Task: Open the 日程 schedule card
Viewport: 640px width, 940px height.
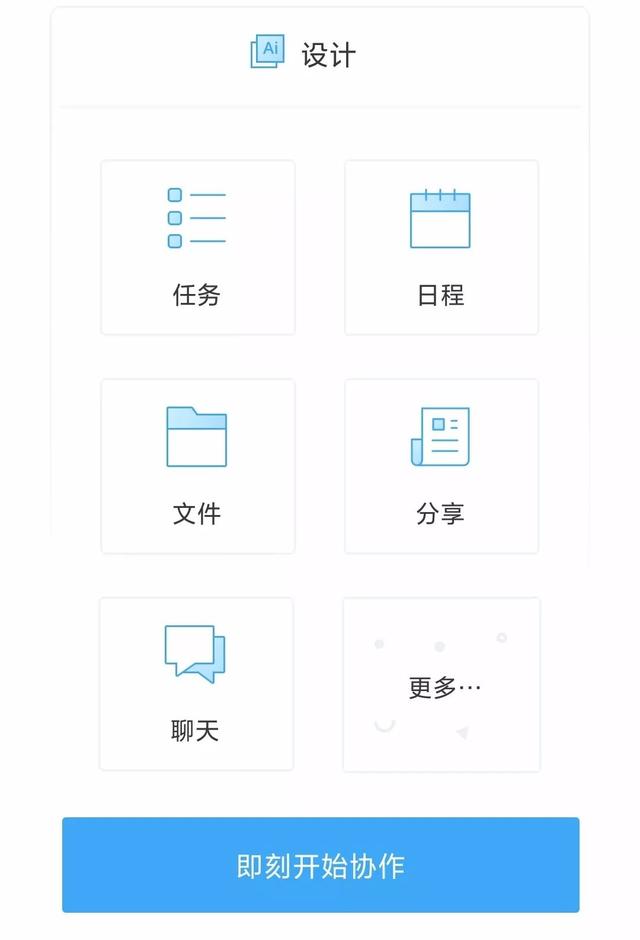Action: pos(441,248)
